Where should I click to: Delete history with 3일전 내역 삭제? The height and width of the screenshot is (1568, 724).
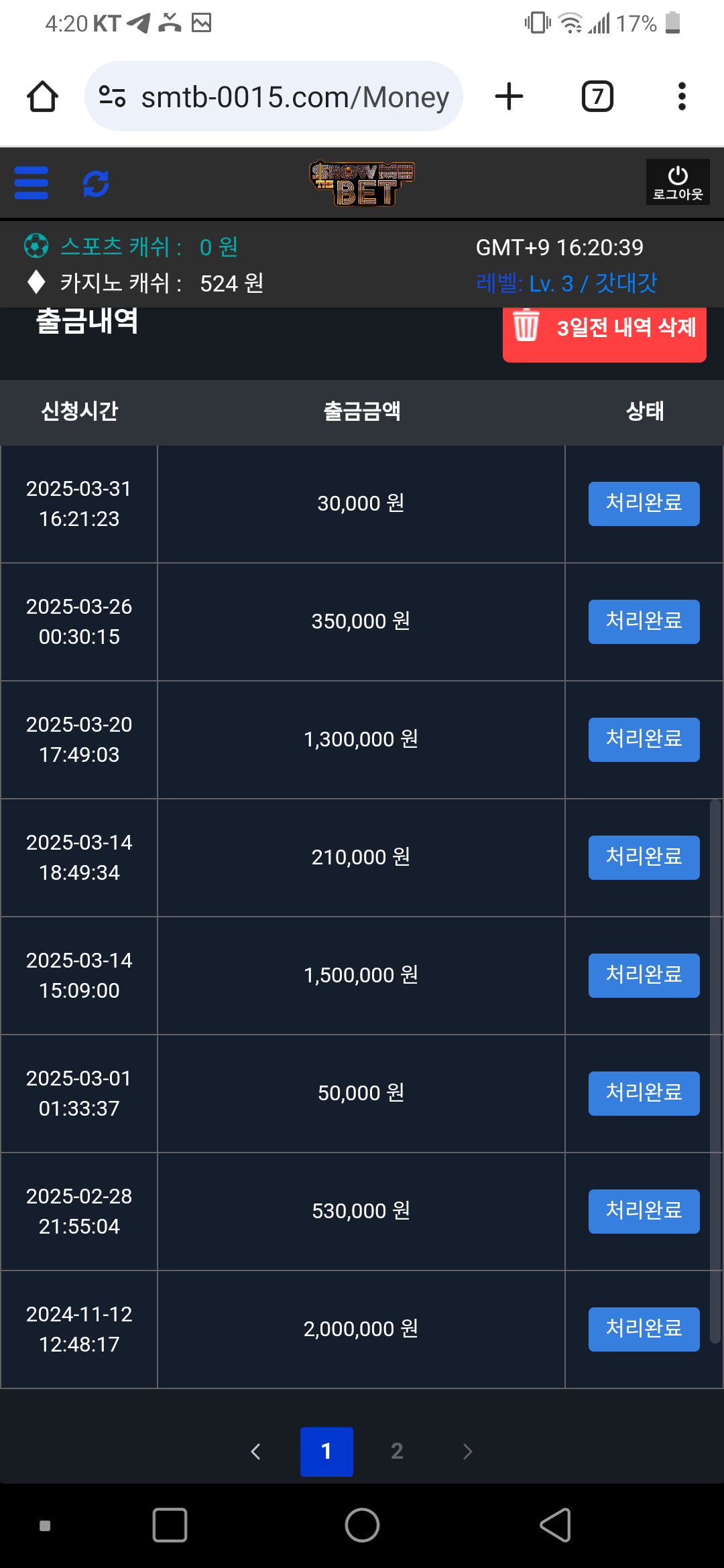pos(604,329)
